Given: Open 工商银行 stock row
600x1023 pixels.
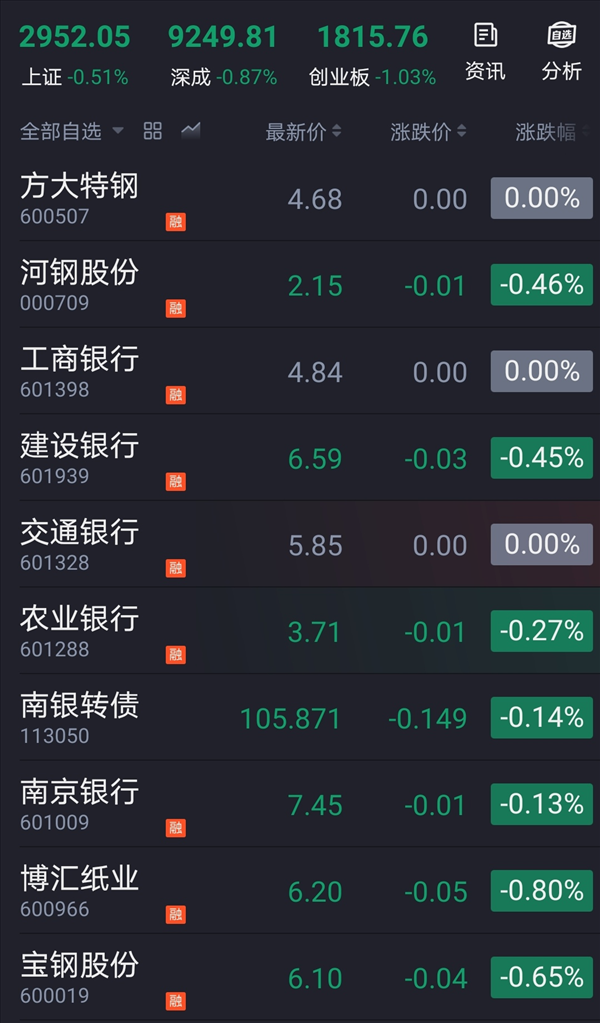Looking at the screenshot, I should click(x=300, y=371).
